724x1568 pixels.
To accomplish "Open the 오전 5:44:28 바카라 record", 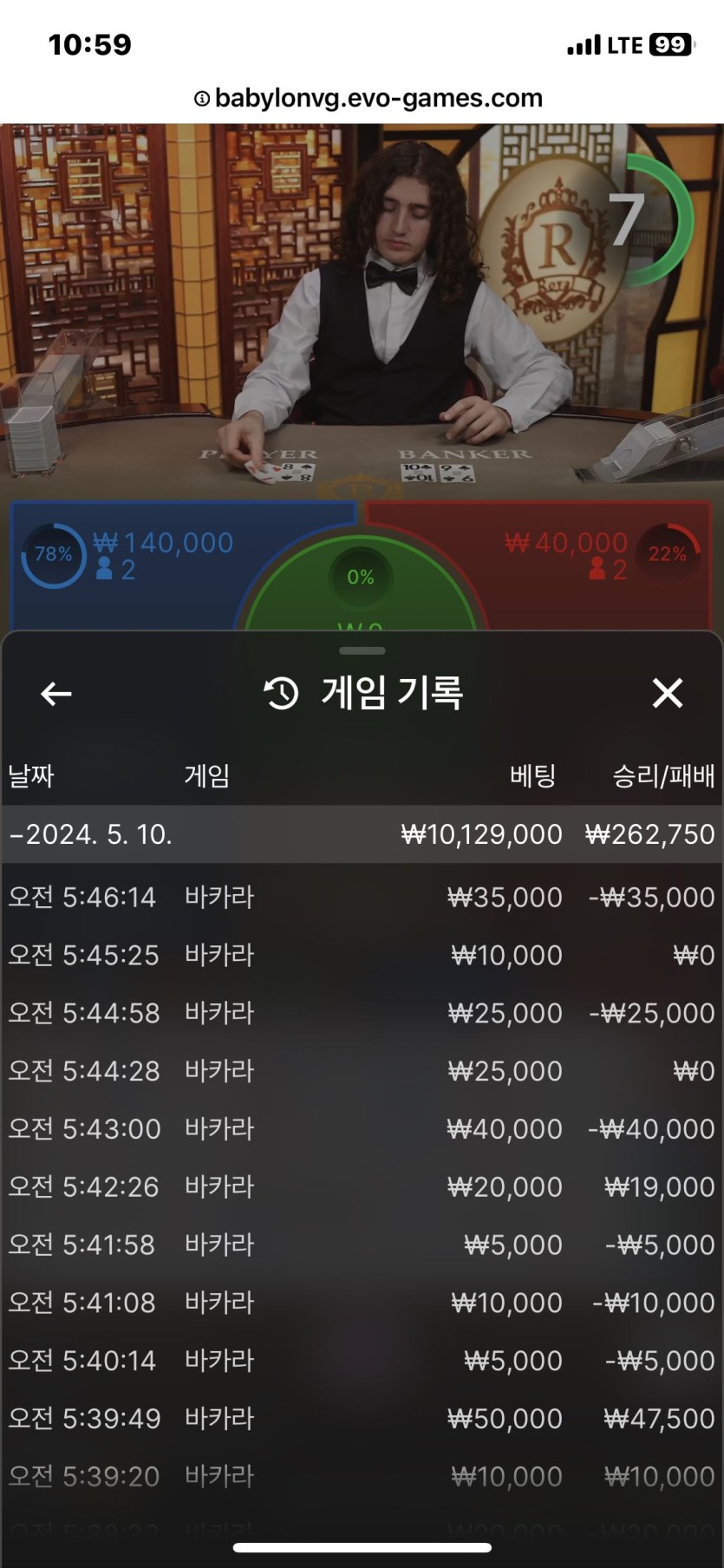I will (362, 1071).
